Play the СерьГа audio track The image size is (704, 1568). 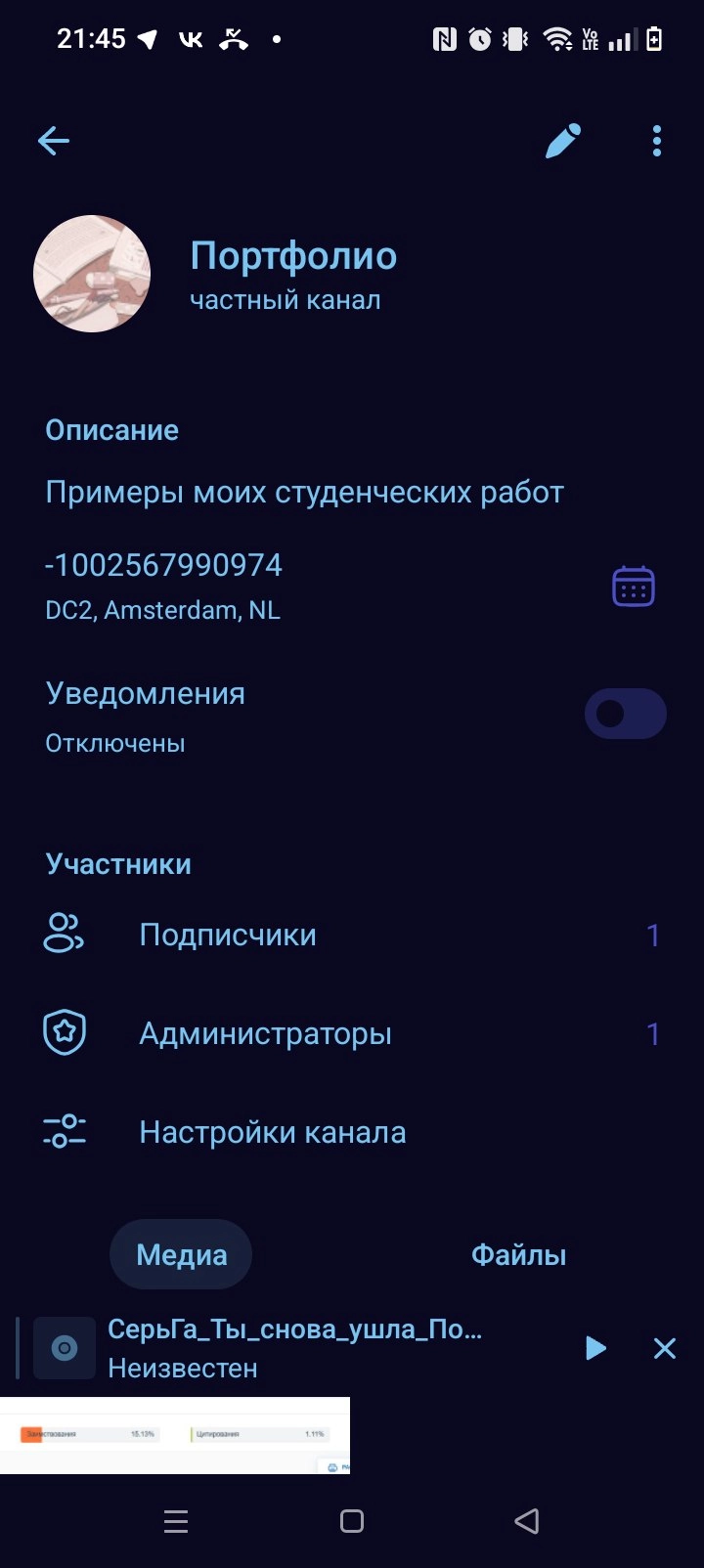click(x=594, y=1349)
